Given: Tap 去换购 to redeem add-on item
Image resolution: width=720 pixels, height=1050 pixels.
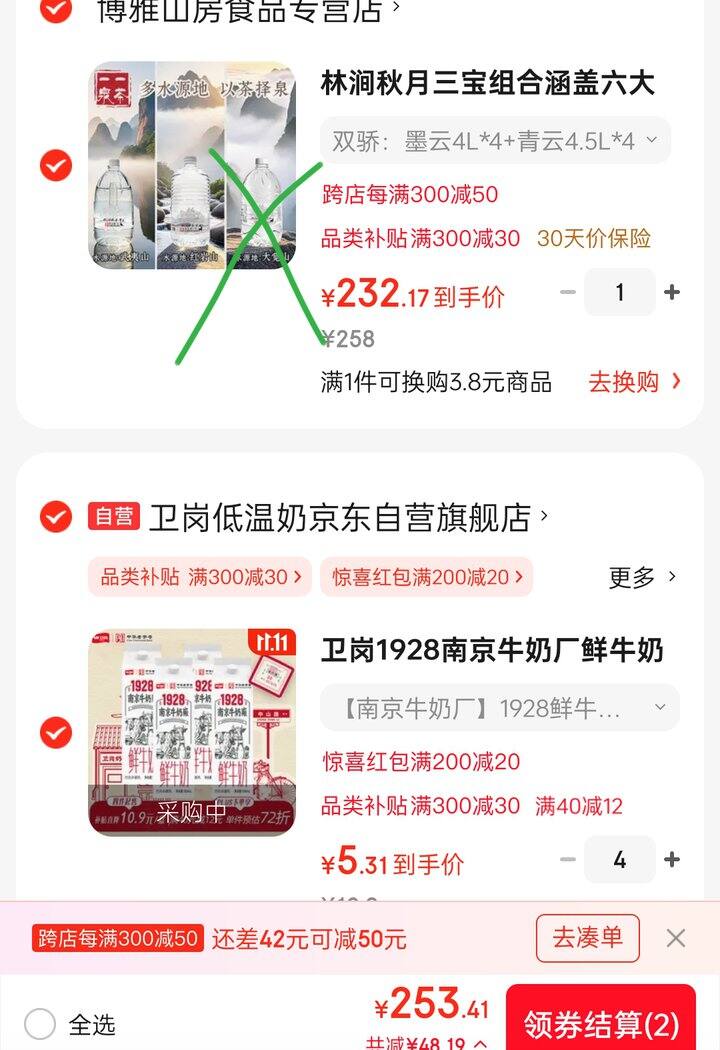Looking at the screenshot, I should click(x=634, y=381).
